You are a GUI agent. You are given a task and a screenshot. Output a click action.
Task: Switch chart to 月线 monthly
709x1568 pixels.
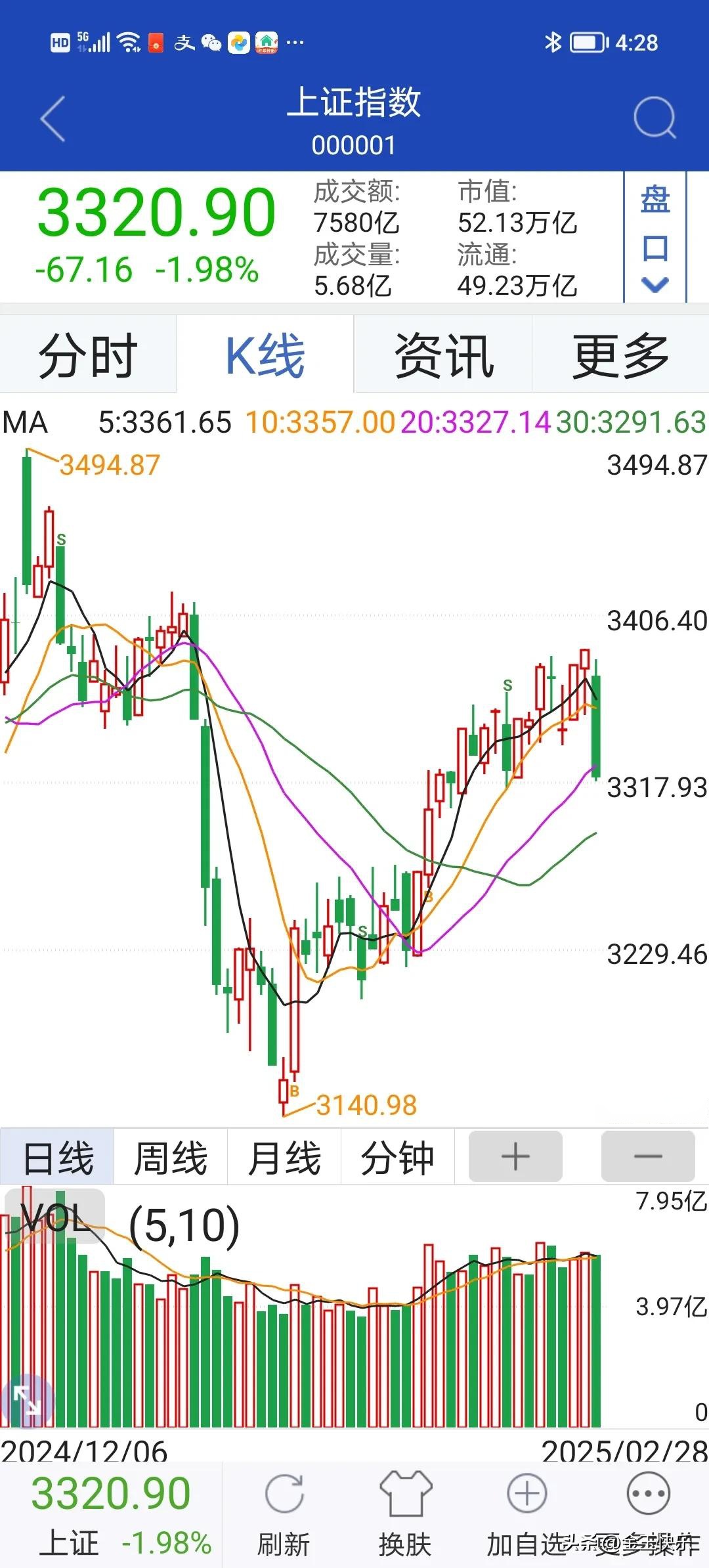click(284, 1158)
